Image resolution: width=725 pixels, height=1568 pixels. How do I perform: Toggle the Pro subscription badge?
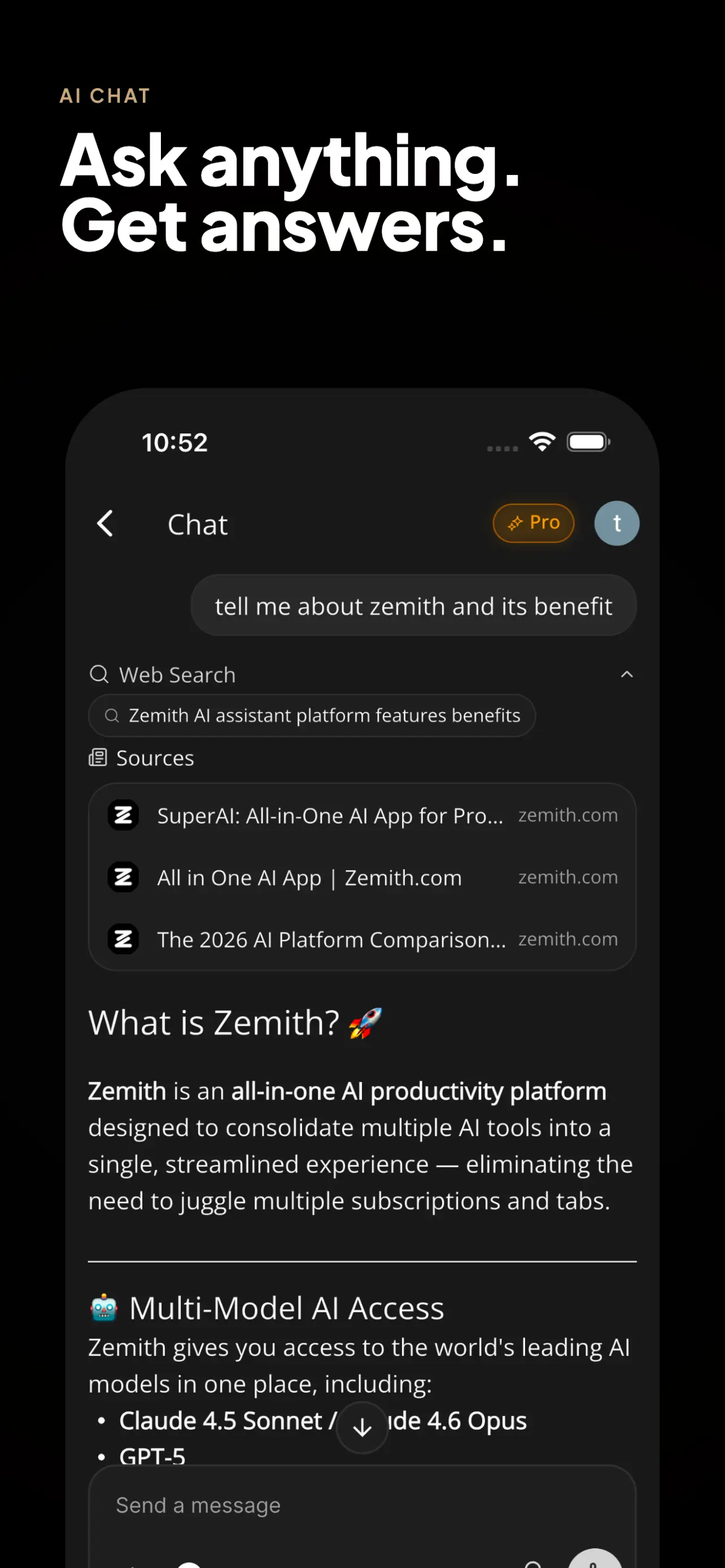point(532,522)
